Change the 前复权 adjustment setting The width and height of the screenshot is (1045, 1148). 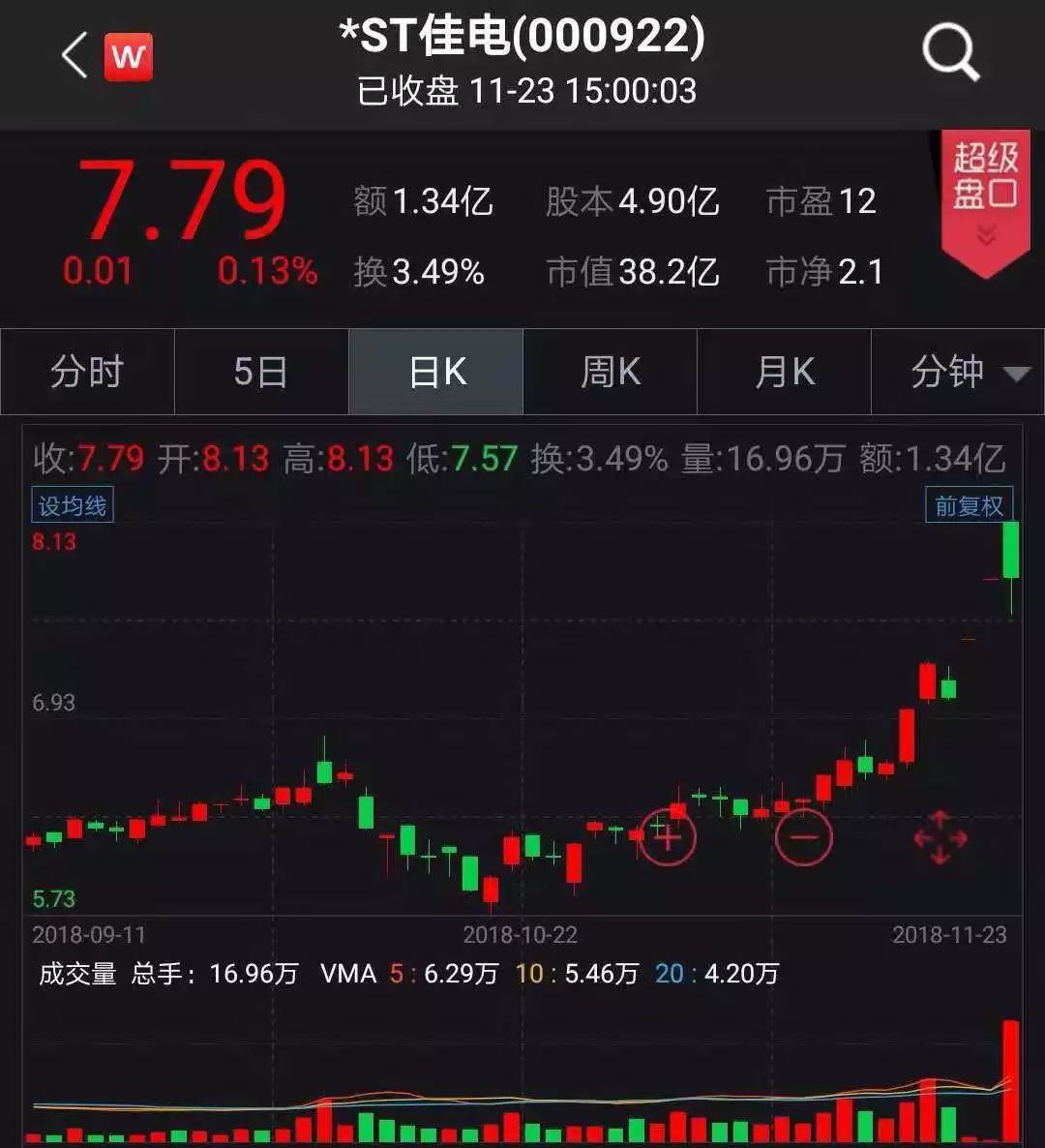969,505
